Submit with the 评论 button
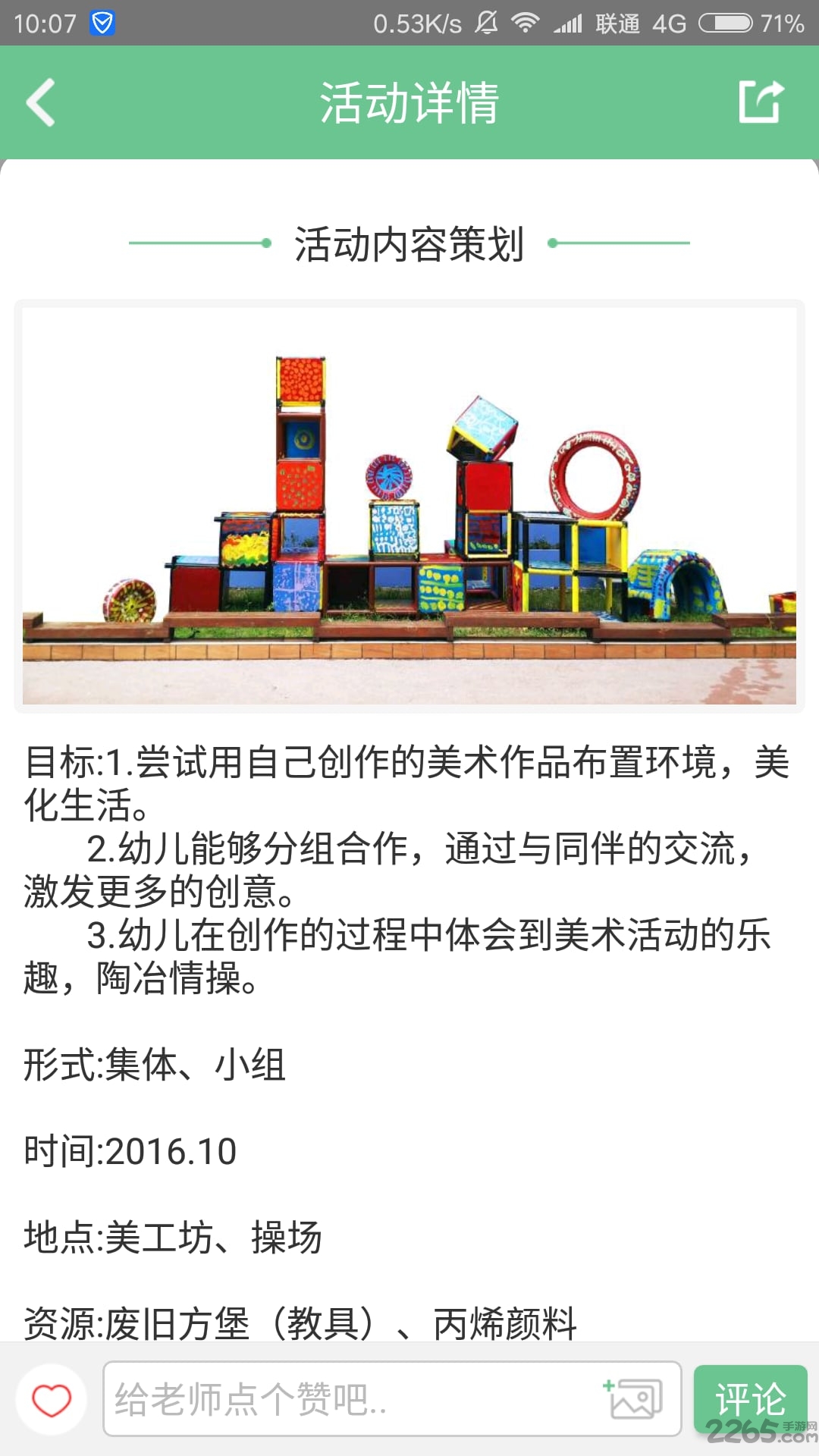819x1456 pixels. [750, 1399]
